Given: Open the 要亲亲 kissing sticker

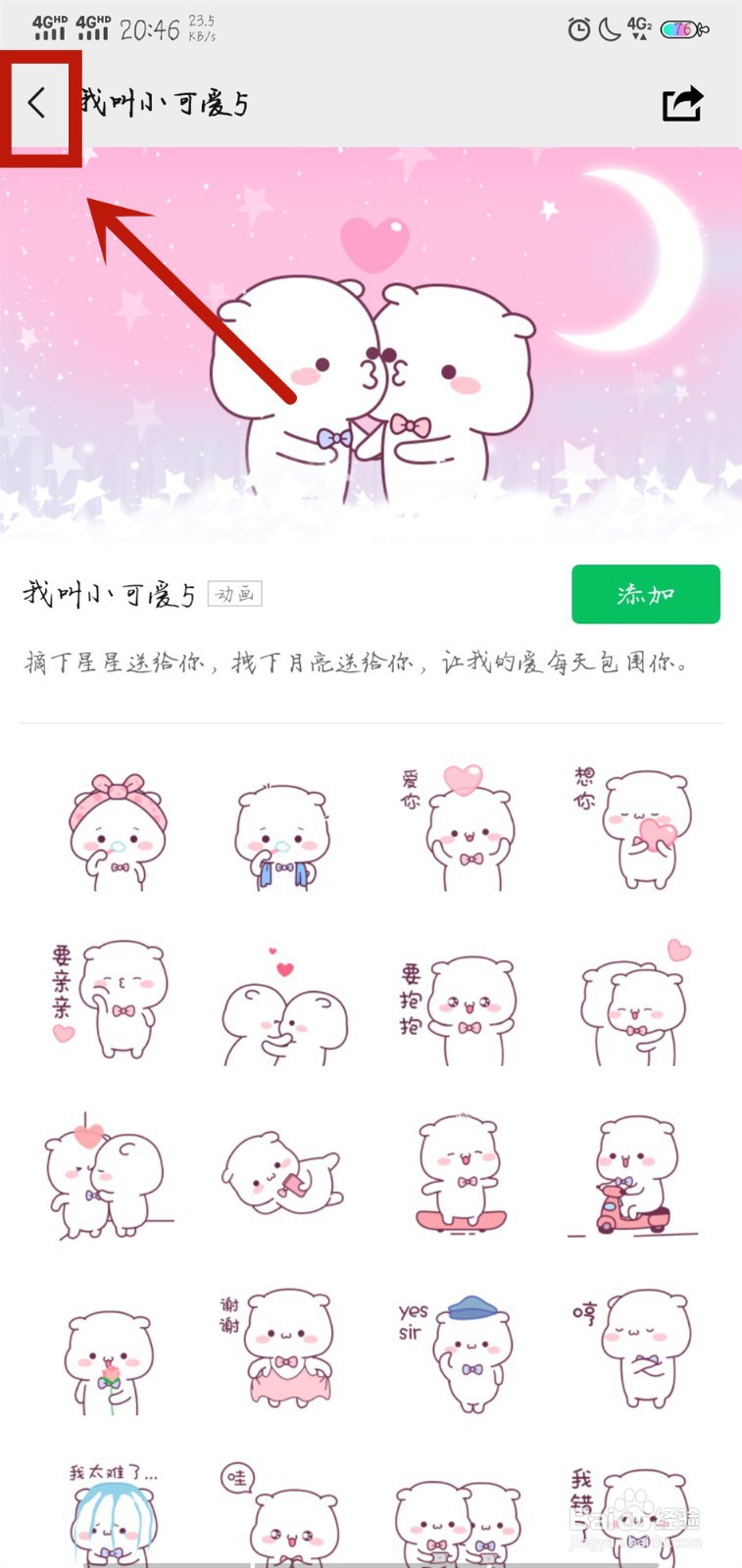Looking at the screenshot, I should (x=108, y=1000).
